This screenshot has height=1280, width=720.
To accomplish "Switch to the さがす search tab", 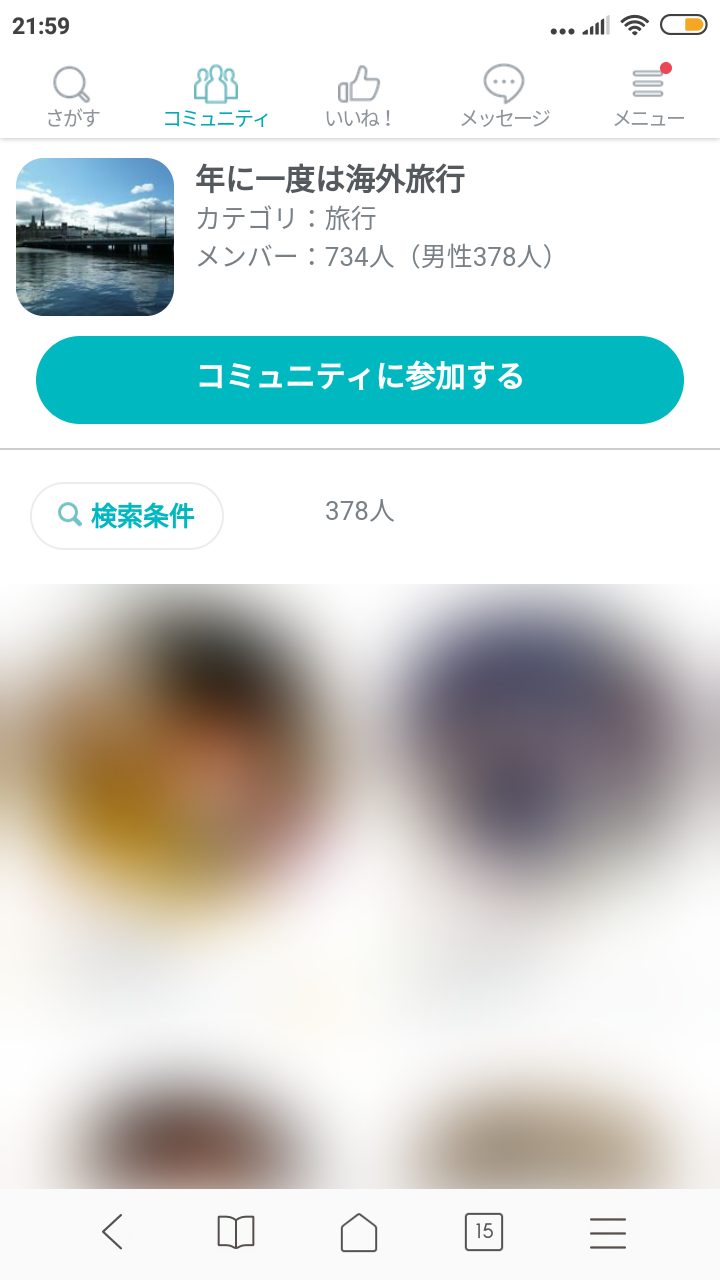I will pyautogui.click(x=73, y=97).
